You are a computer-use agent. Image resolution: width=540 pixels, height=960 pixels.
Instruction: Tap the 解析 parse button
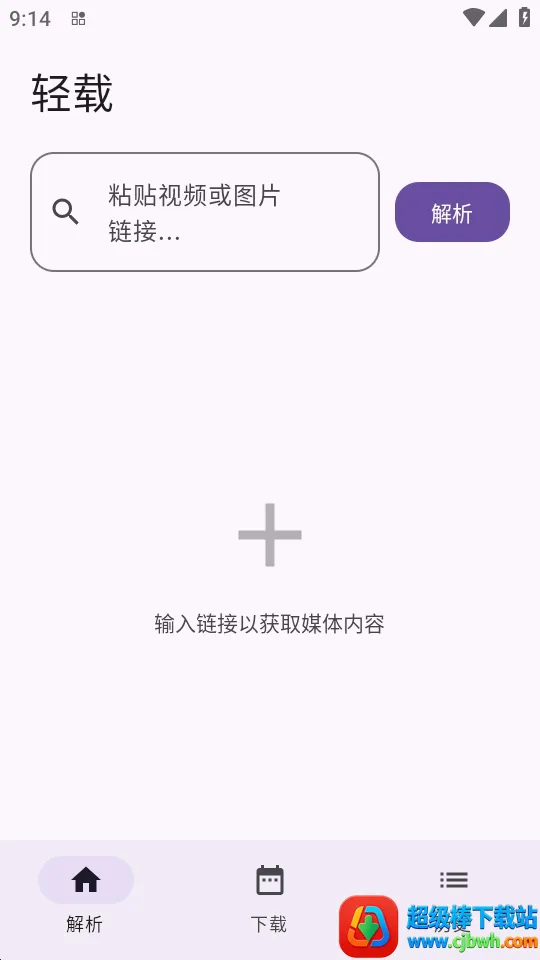(452, 212)
